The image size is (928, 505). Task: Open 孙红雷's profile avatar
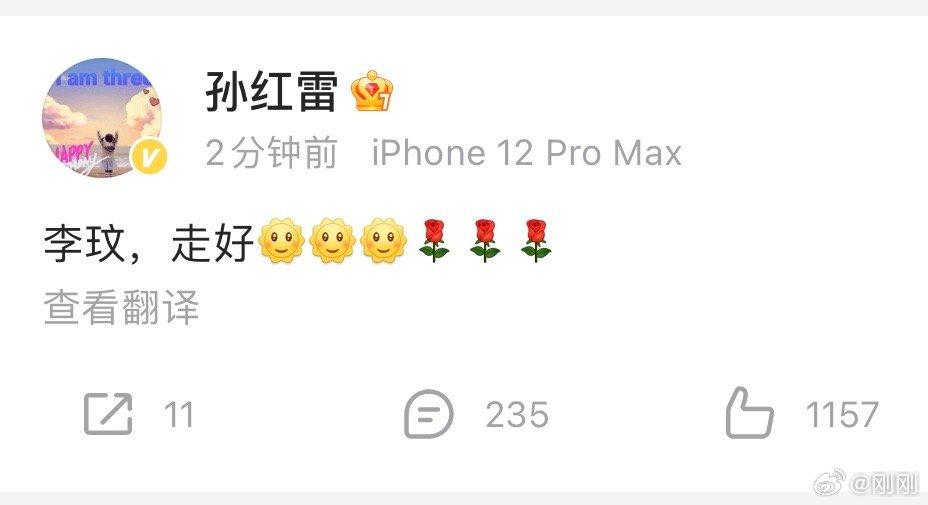pyautogui.click(x=103, y=118)
